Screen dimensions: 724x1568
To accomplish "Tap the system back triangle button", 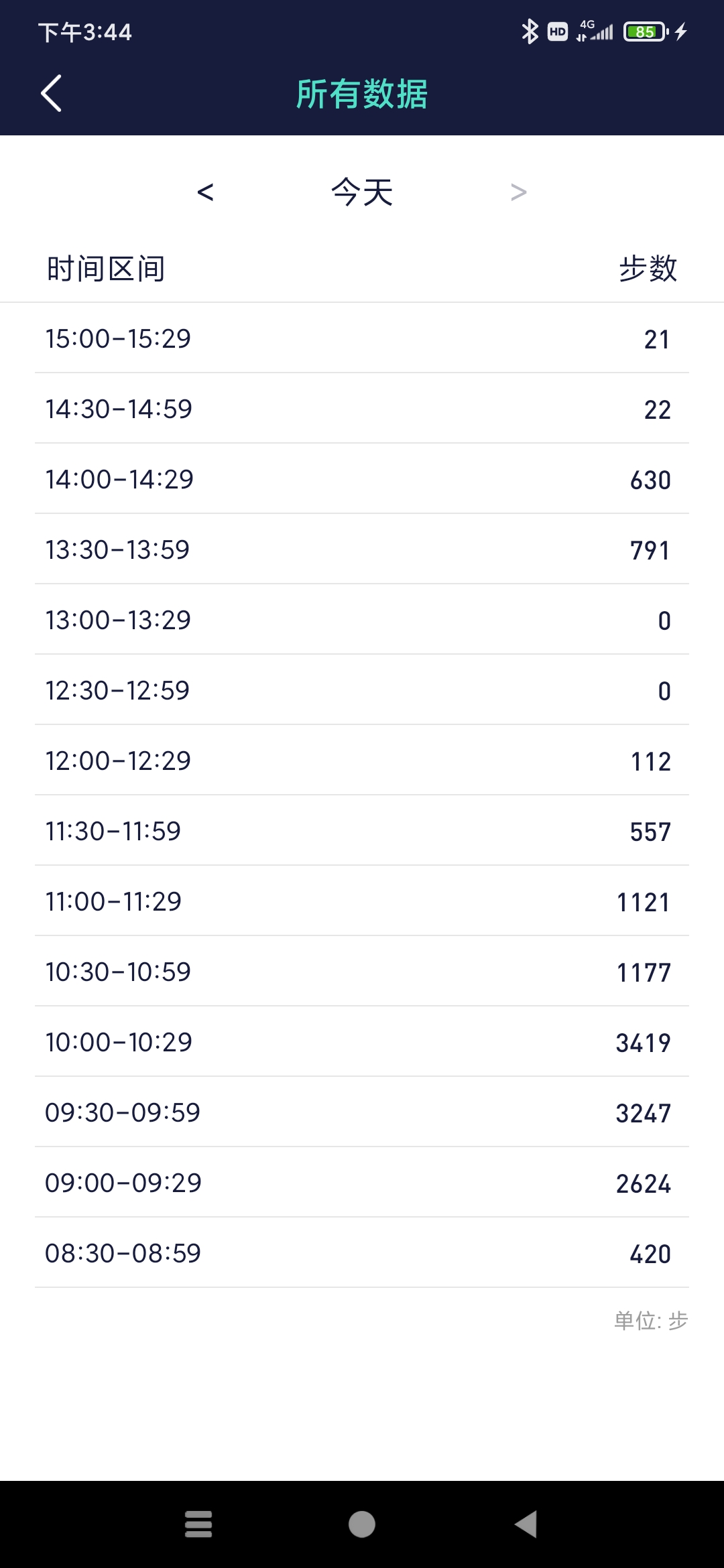I will (526, 1524).
